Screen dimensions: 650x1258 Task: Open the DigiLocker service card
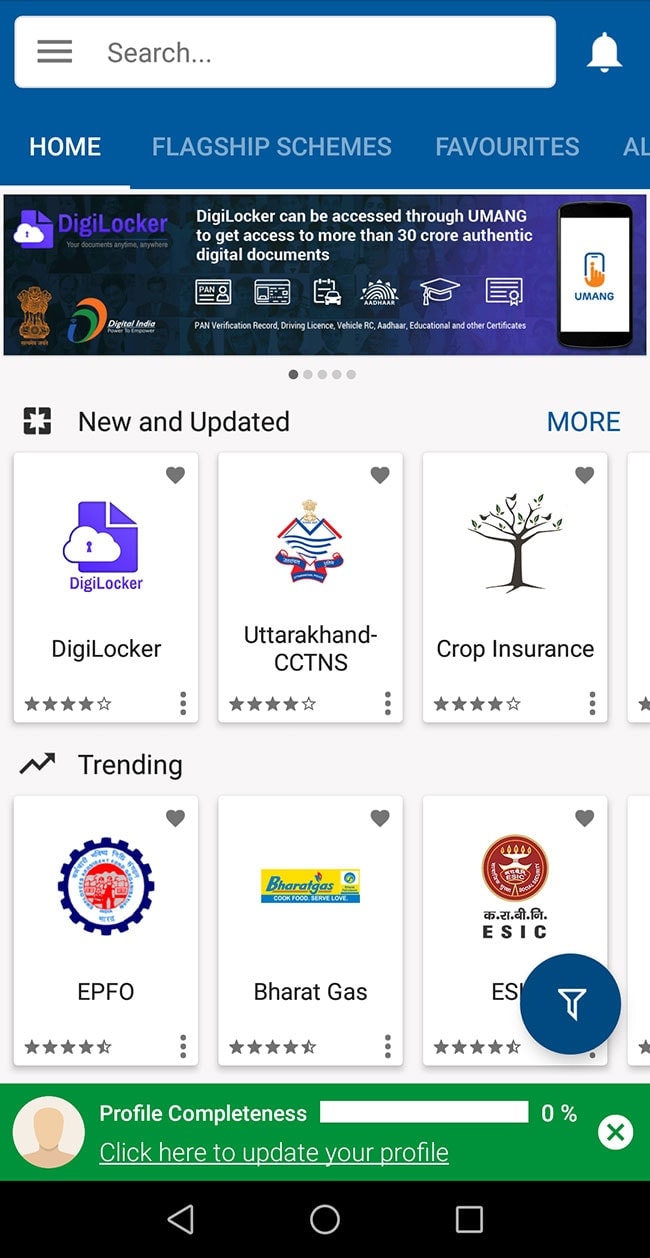tap(106, 580)
